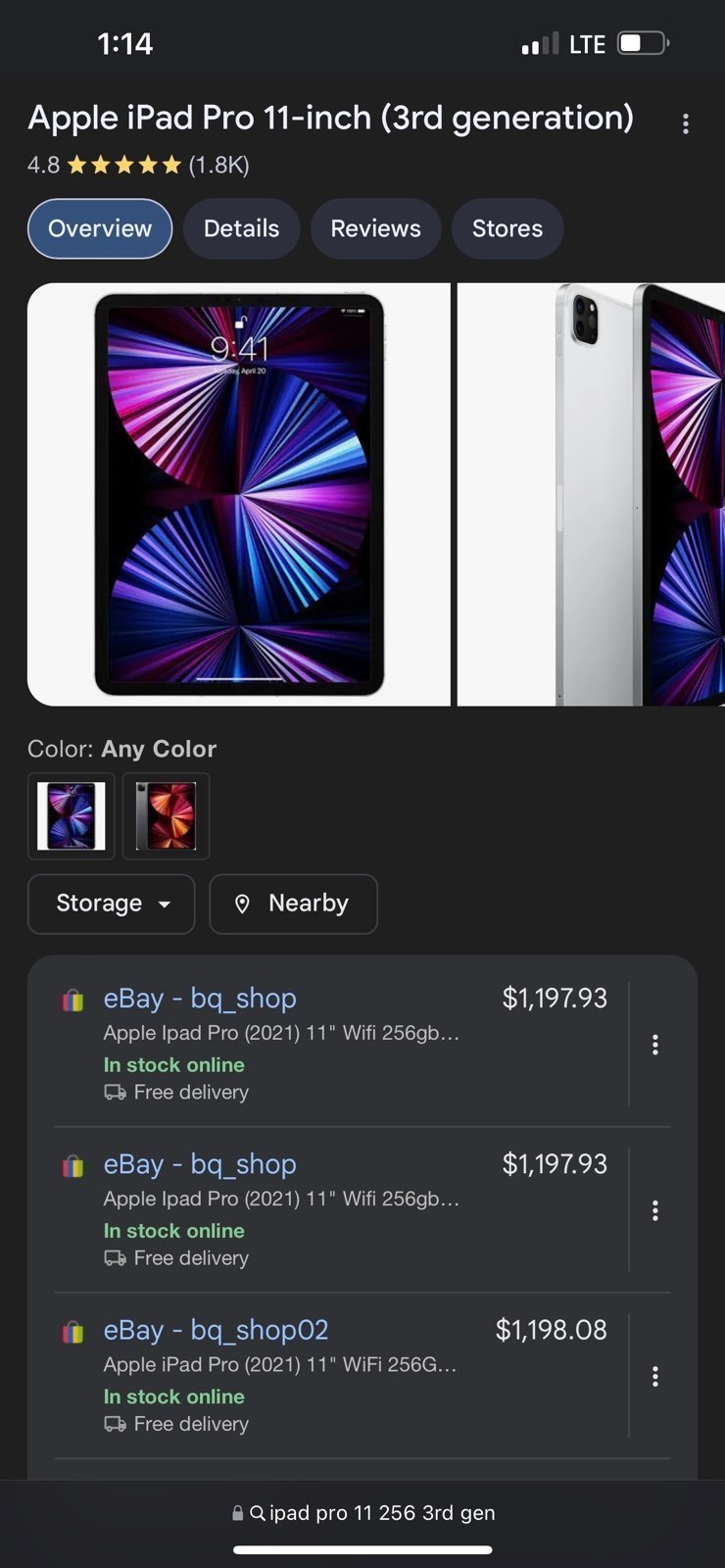Open the Storage dropdown filter
725x1568 pixels.
tap(111, 904)
